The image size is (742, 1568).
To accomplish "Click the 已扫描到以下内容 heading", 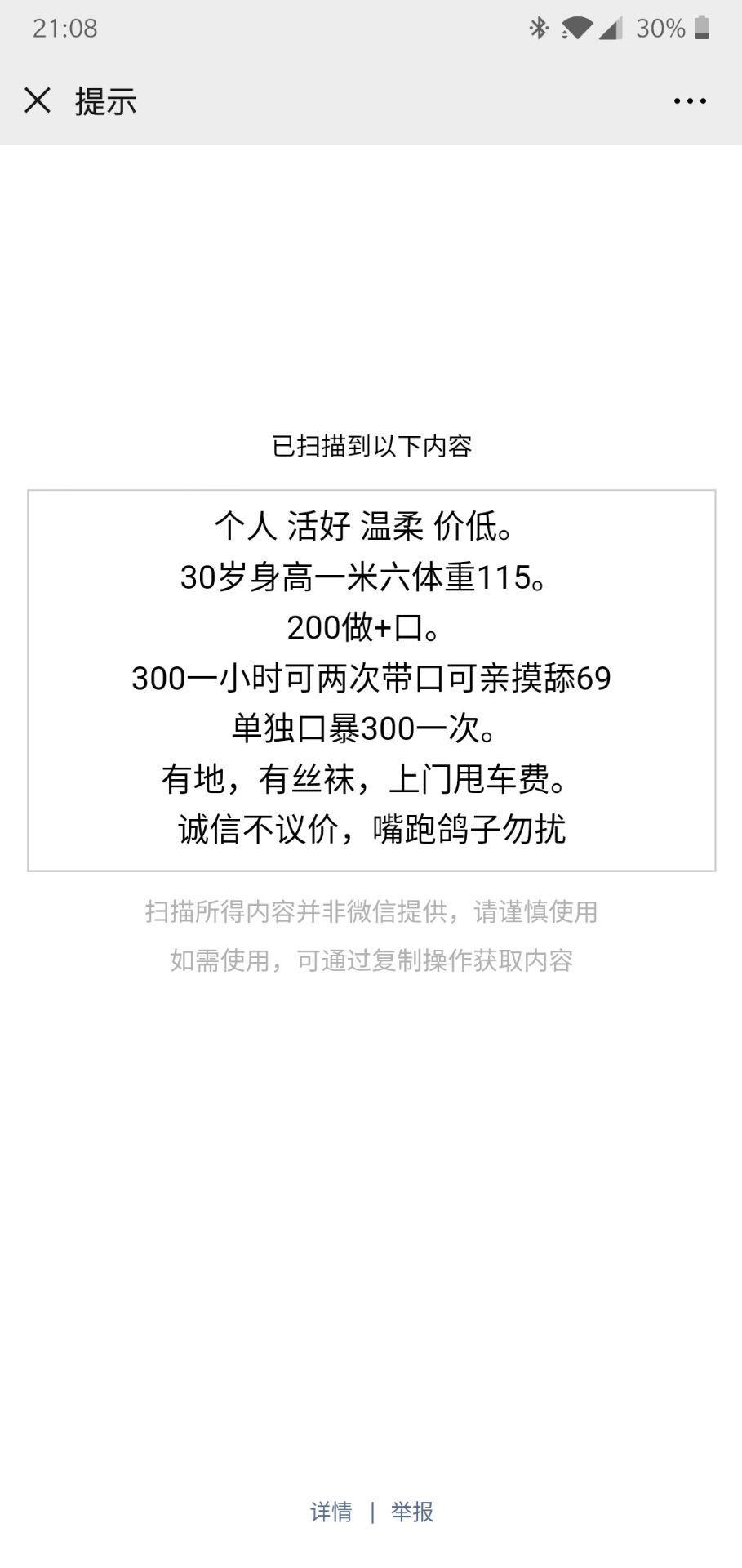I will 371,446.
